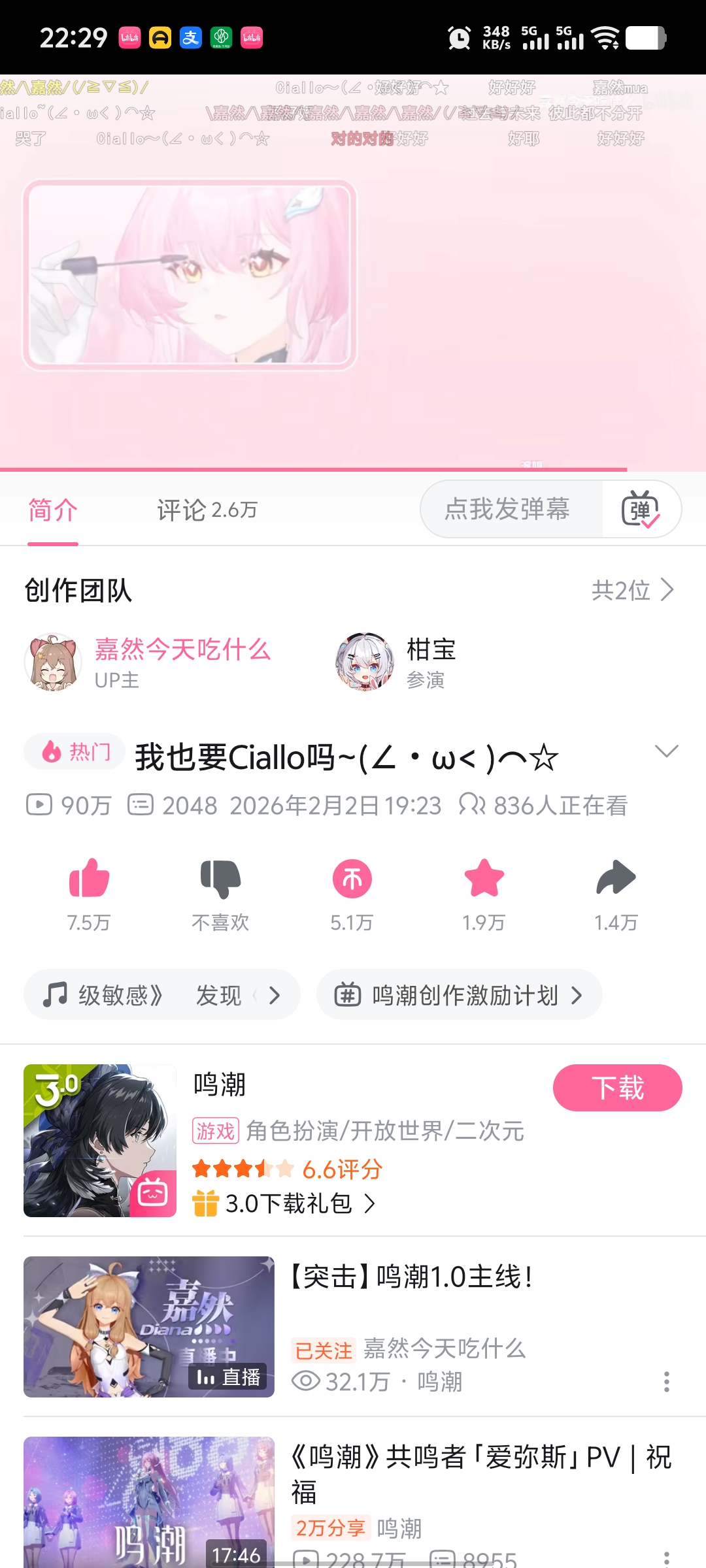Switch to the 评论 comments tab

click(207, 510)
